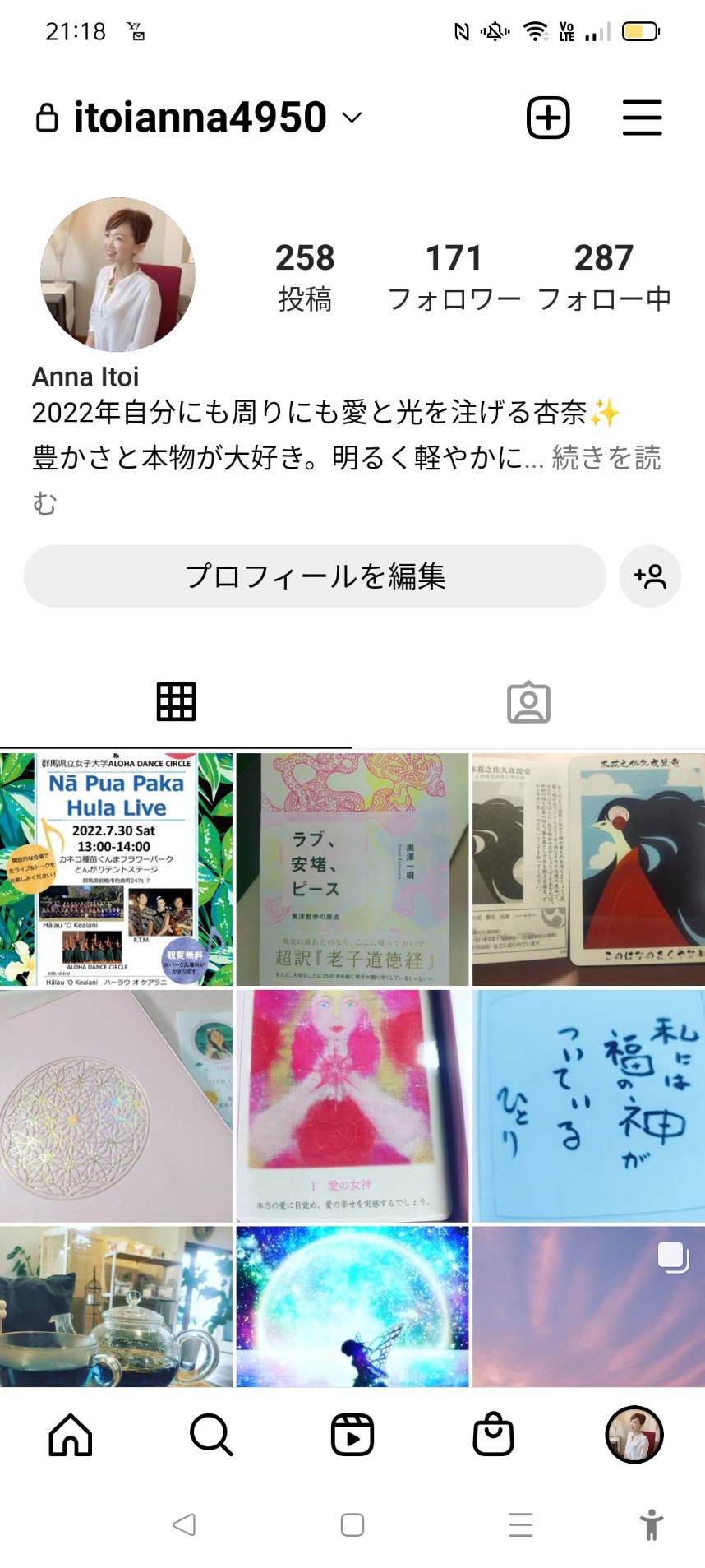705x1568 pixels.
Task: Open the 愛の女神 card post
Action: tap(352, 1106)
